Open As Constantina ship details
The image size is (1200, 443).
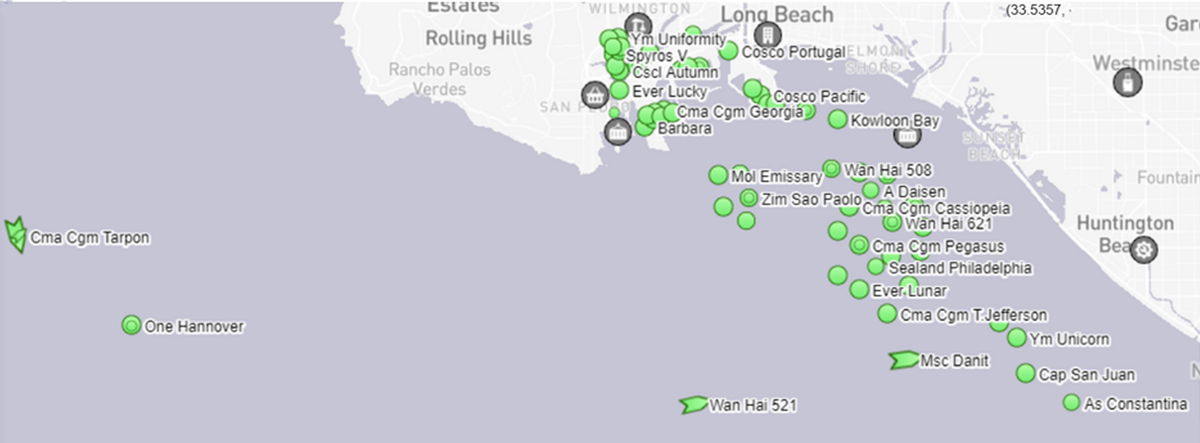coord(1071,403)
